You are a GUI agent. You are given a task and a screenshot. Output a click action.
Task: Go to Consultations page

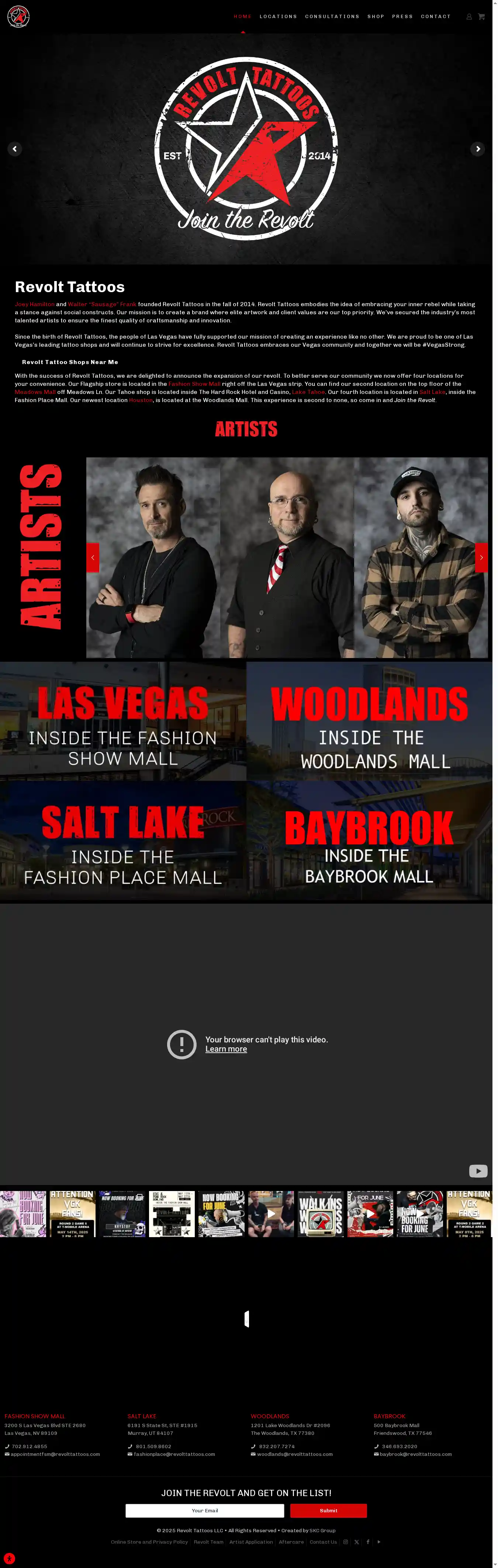(x=332, y=17)
